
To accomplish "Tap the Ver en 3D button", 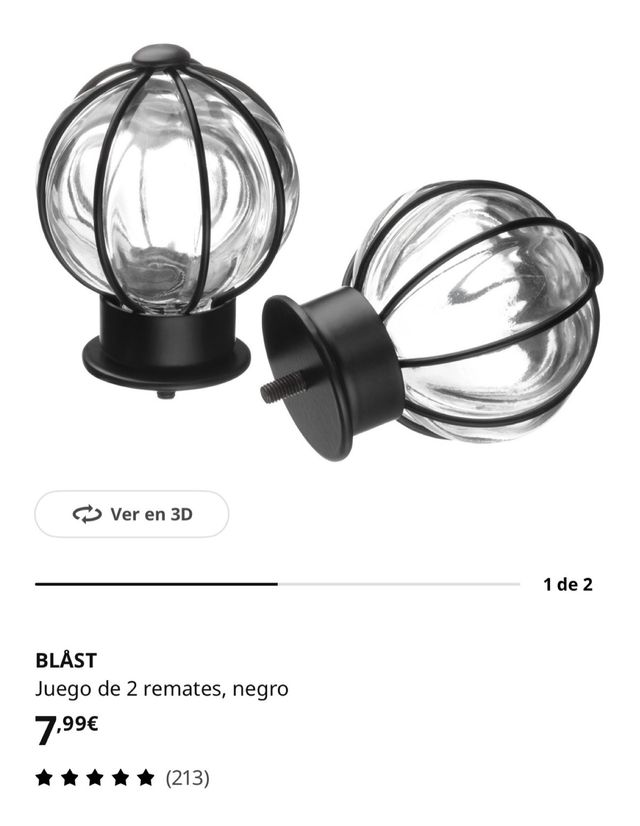I will click(x=132, y=514).
